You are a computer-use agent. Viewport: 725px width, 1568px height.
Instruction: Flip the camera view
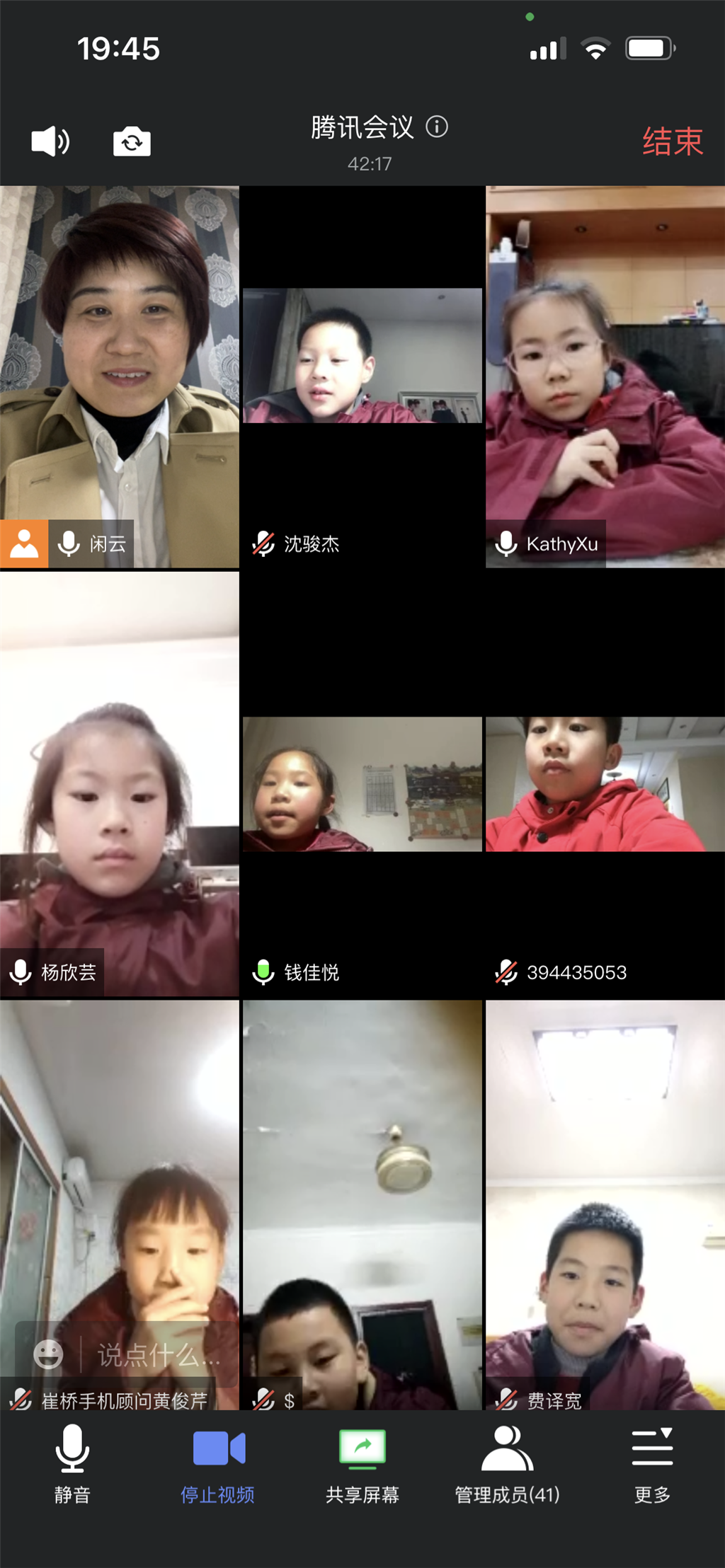[x=132, y=142]
